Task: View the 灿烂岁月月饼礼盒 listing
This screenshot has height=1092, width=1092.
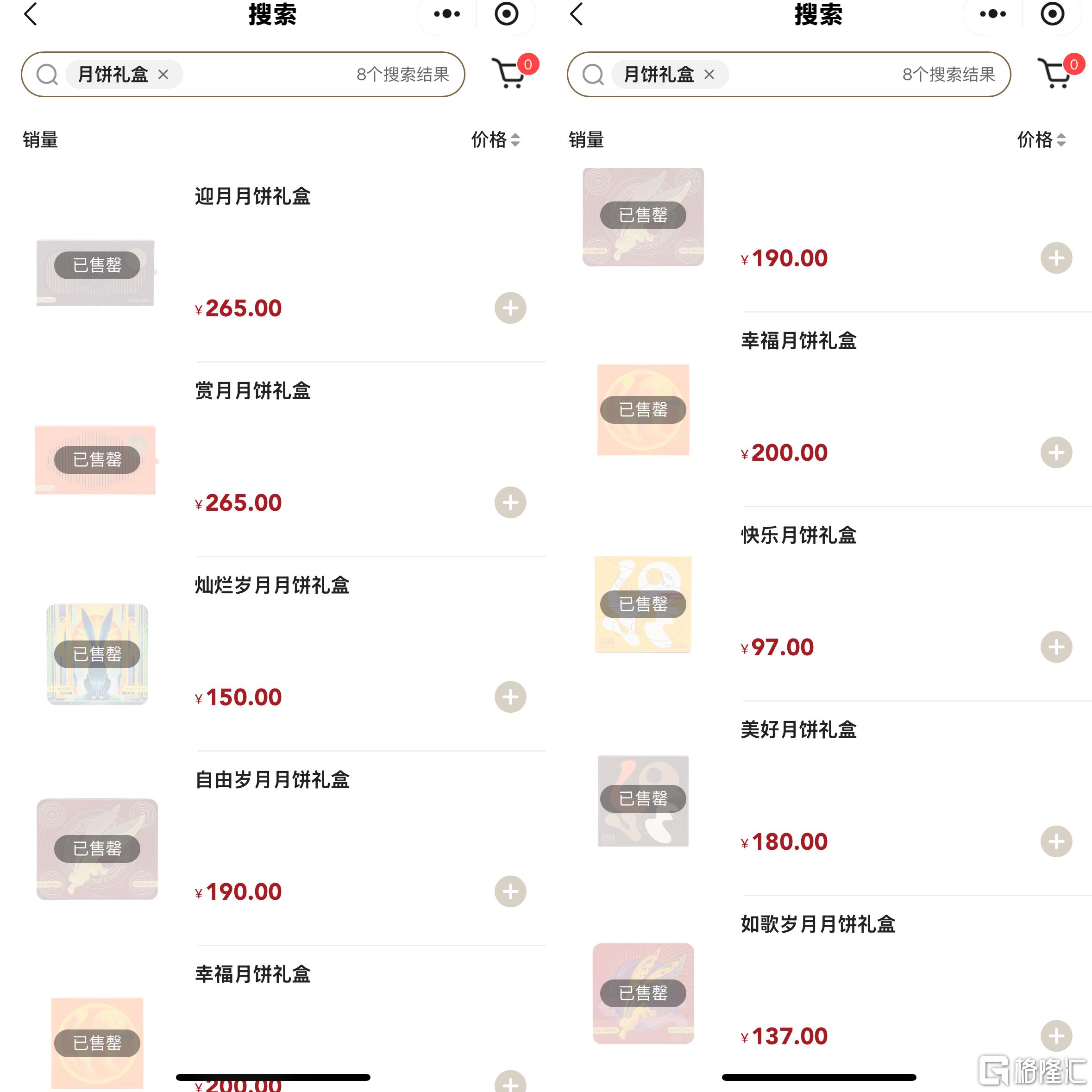Action: pyautogui.click(x=272, y=585)
